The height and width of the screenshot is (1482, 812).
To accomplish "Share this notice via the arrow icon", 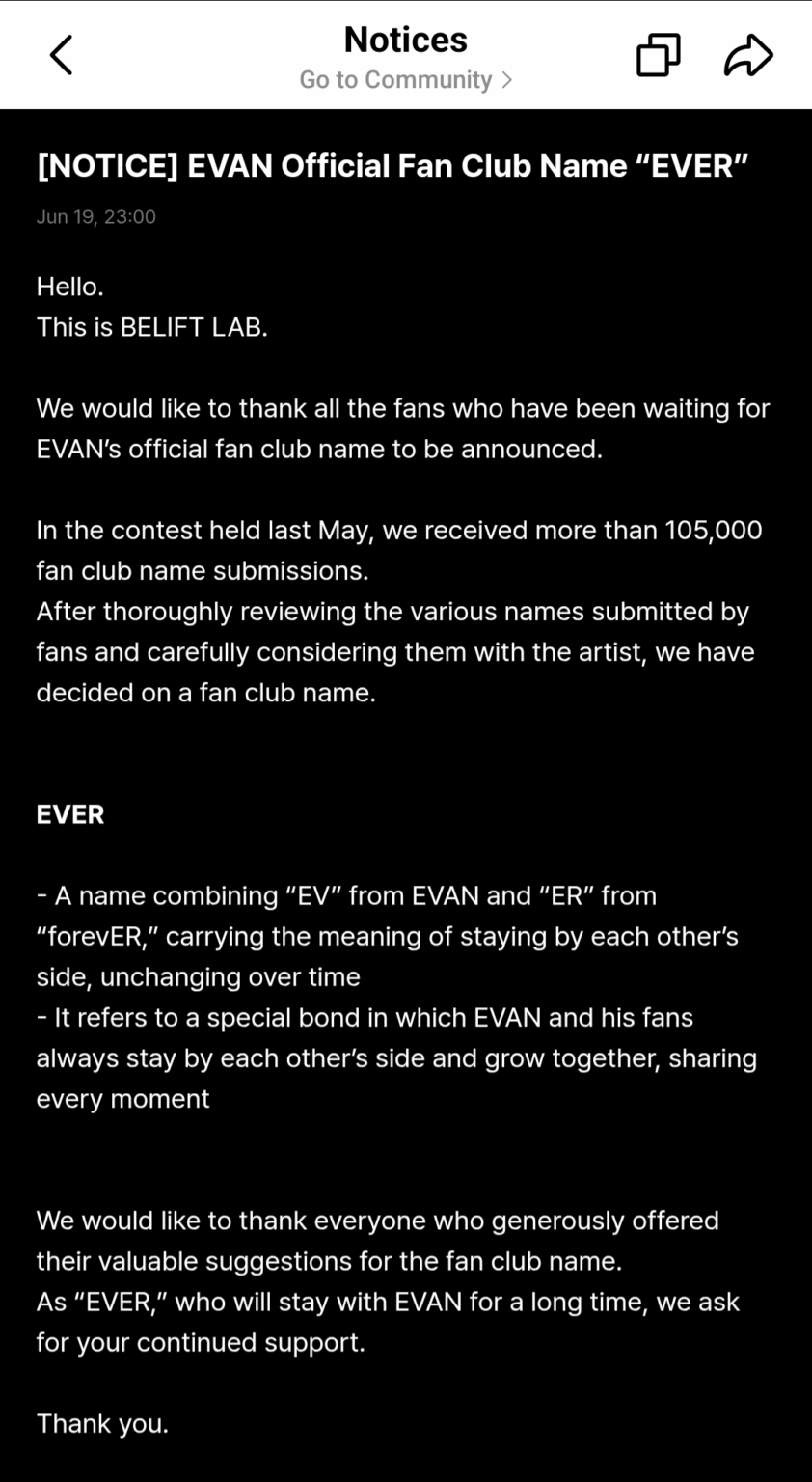I will point(748,55).
